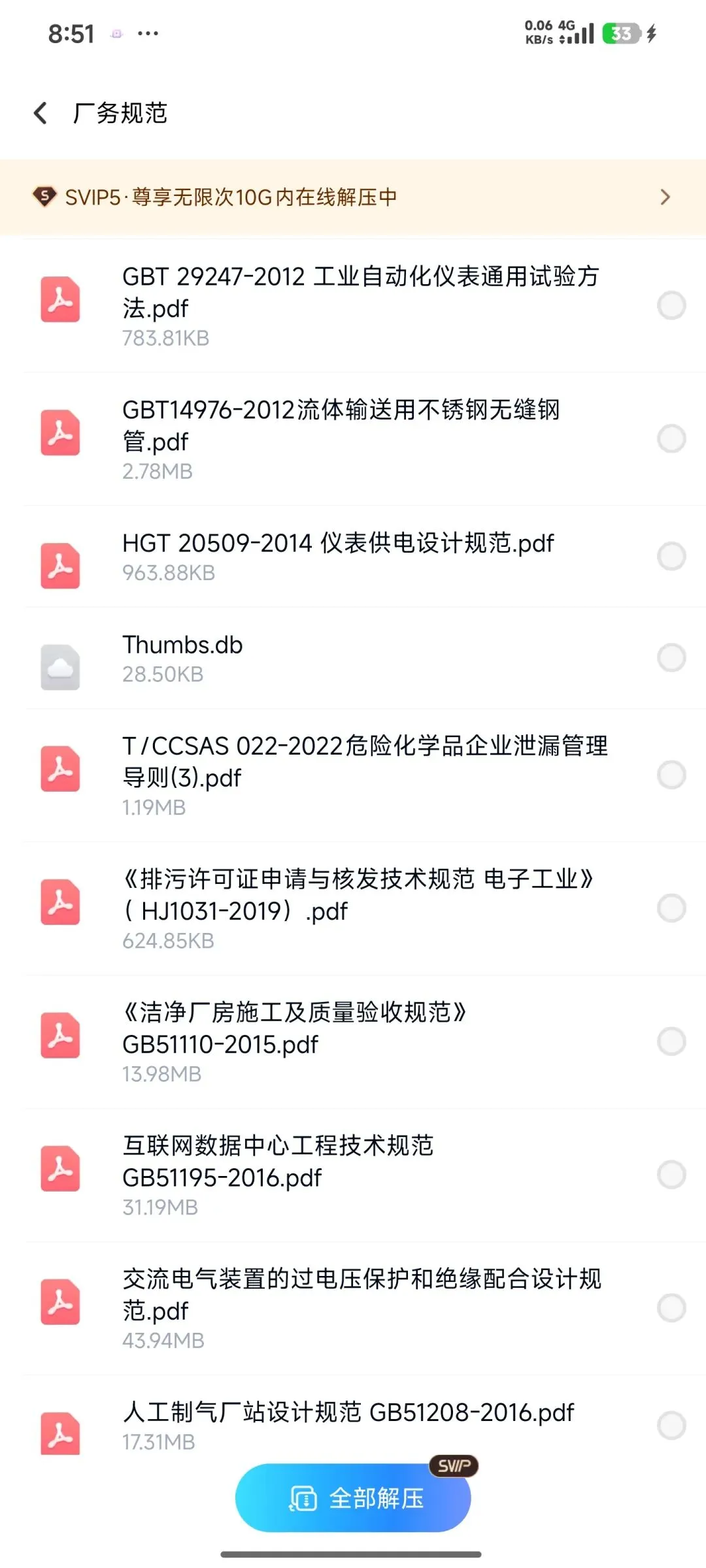
Task: Open the Thumbs.db file
Action: click(183, 657)
